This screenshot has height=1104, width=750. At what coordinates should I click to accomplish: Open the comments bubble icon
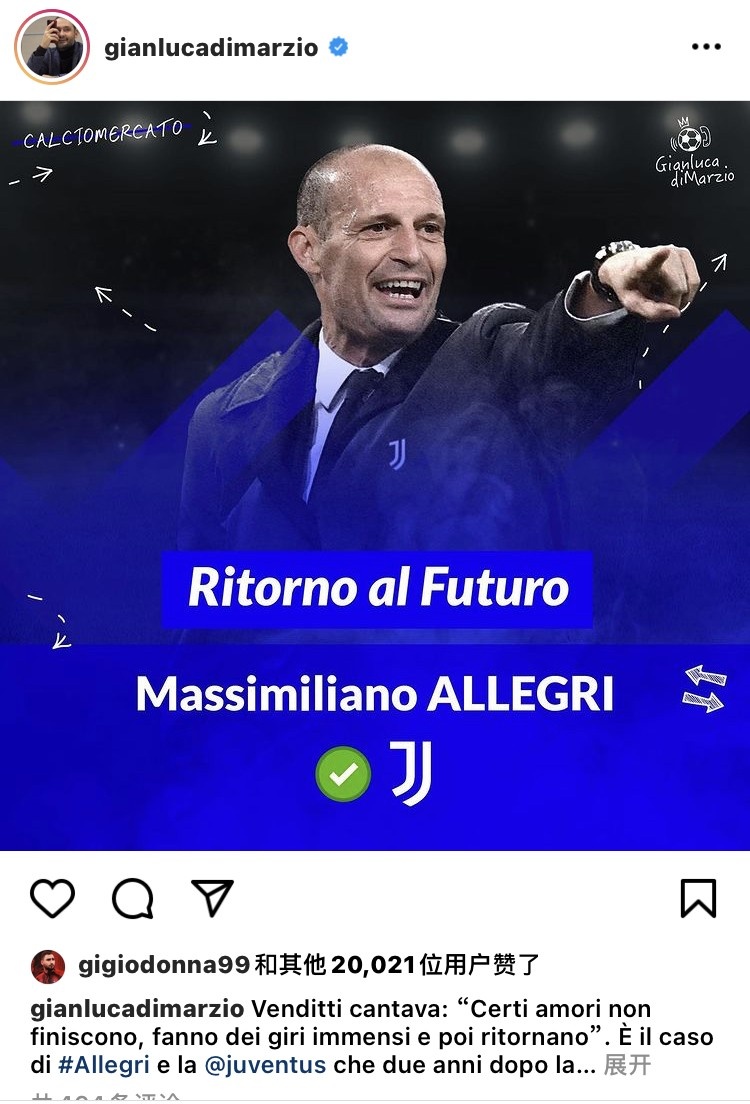point(132,898)
